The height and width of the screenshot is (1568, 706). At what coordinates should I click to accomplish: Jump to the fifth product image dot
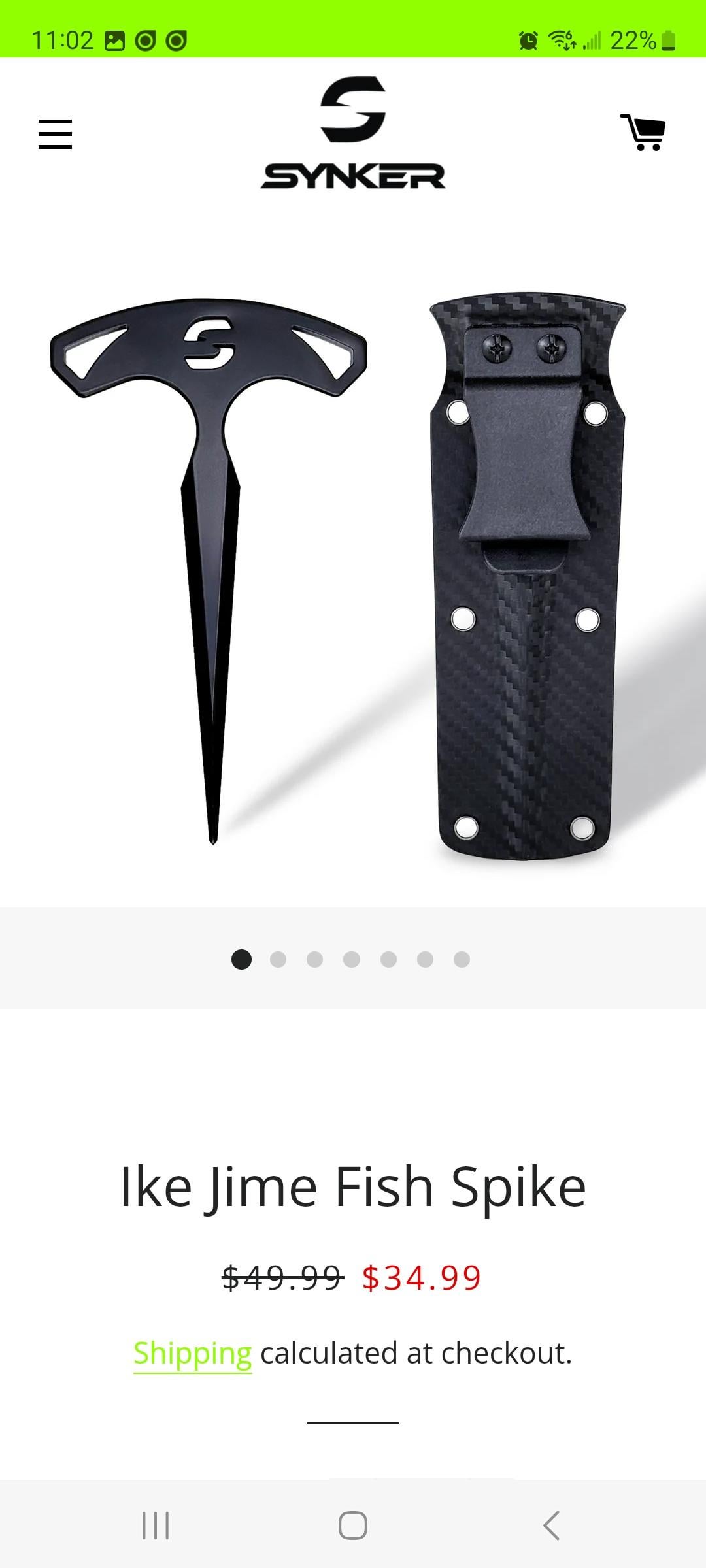(388, 959)
